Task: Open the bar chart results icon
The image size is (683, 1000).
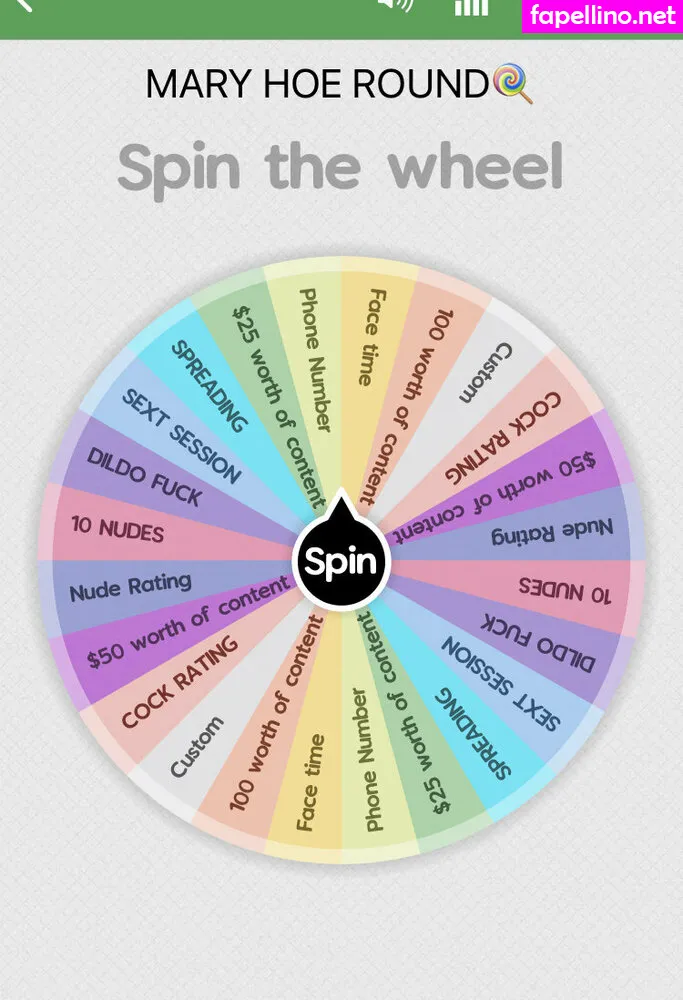Action: [x=471, y=6]
